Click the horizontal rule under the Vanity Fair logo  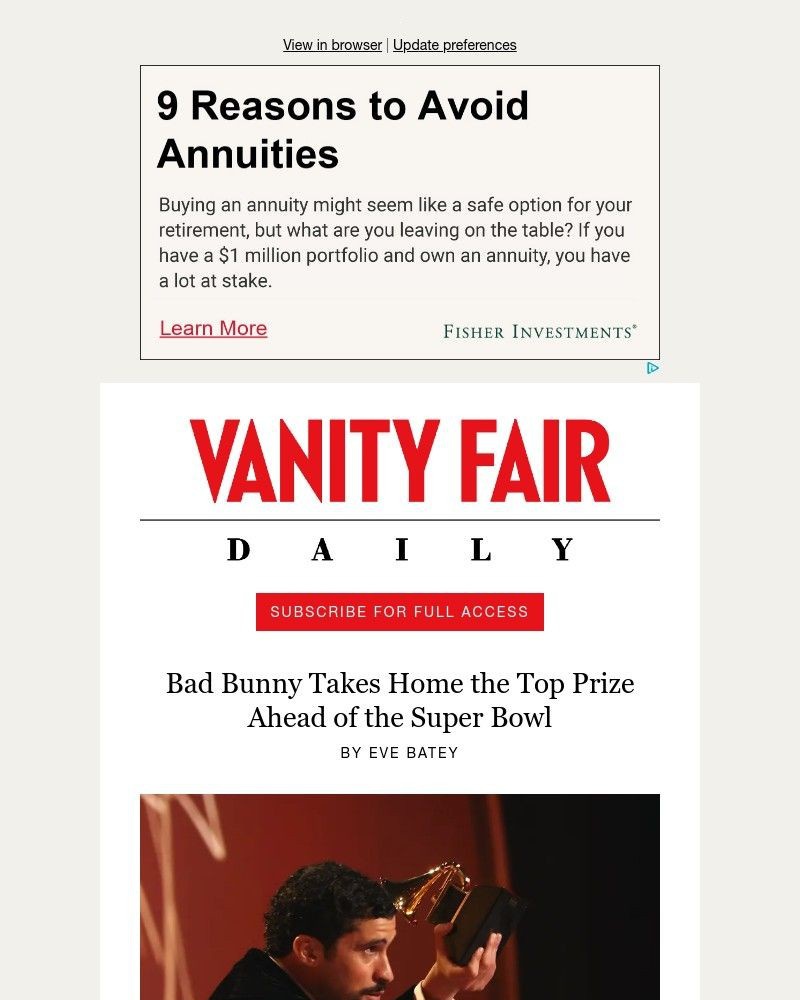tap(398, 519)
